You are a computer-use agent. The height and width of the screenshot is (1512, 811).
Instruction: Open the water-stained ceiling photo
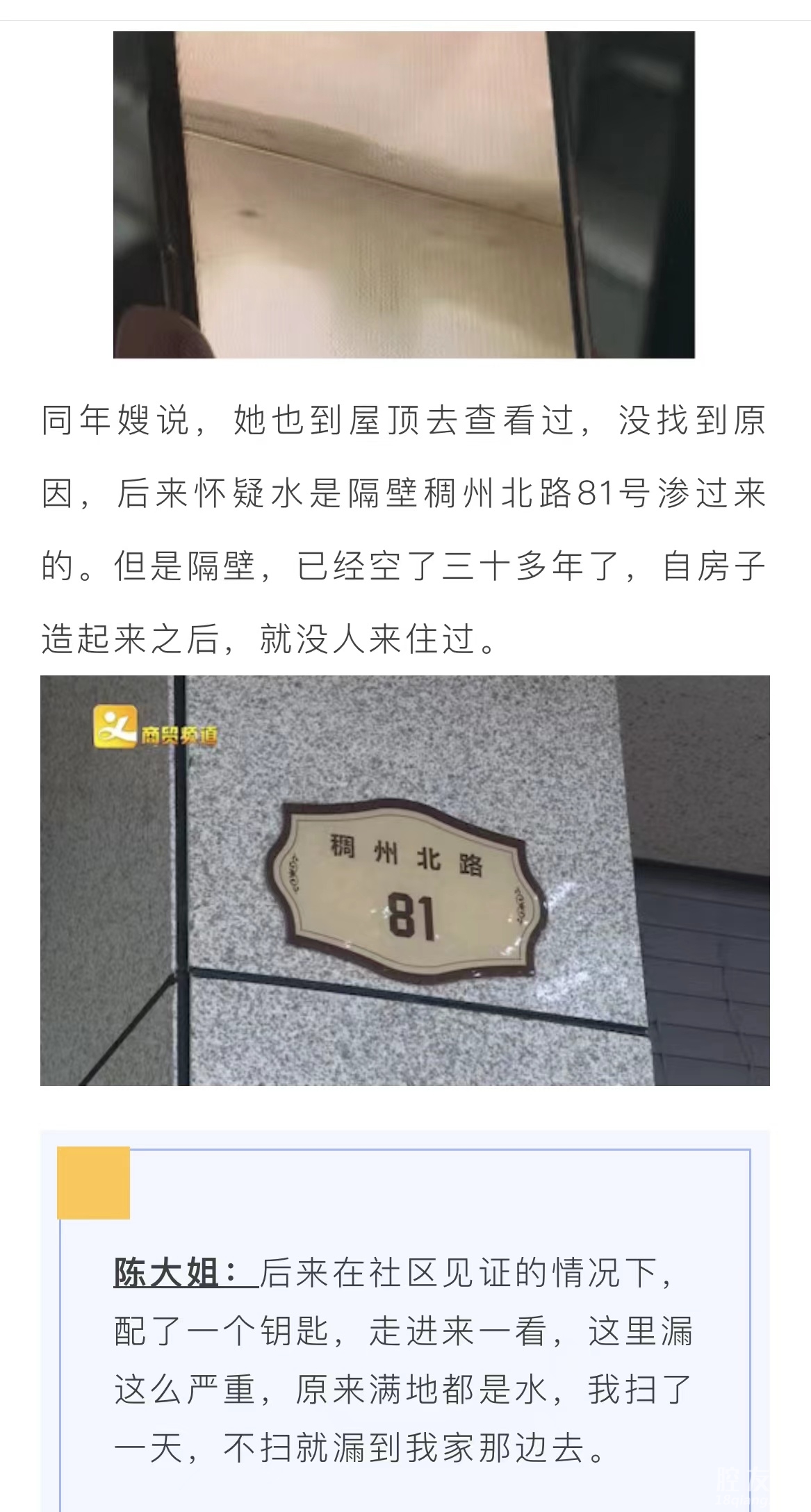pyautogui.click(x=404, y=195)
